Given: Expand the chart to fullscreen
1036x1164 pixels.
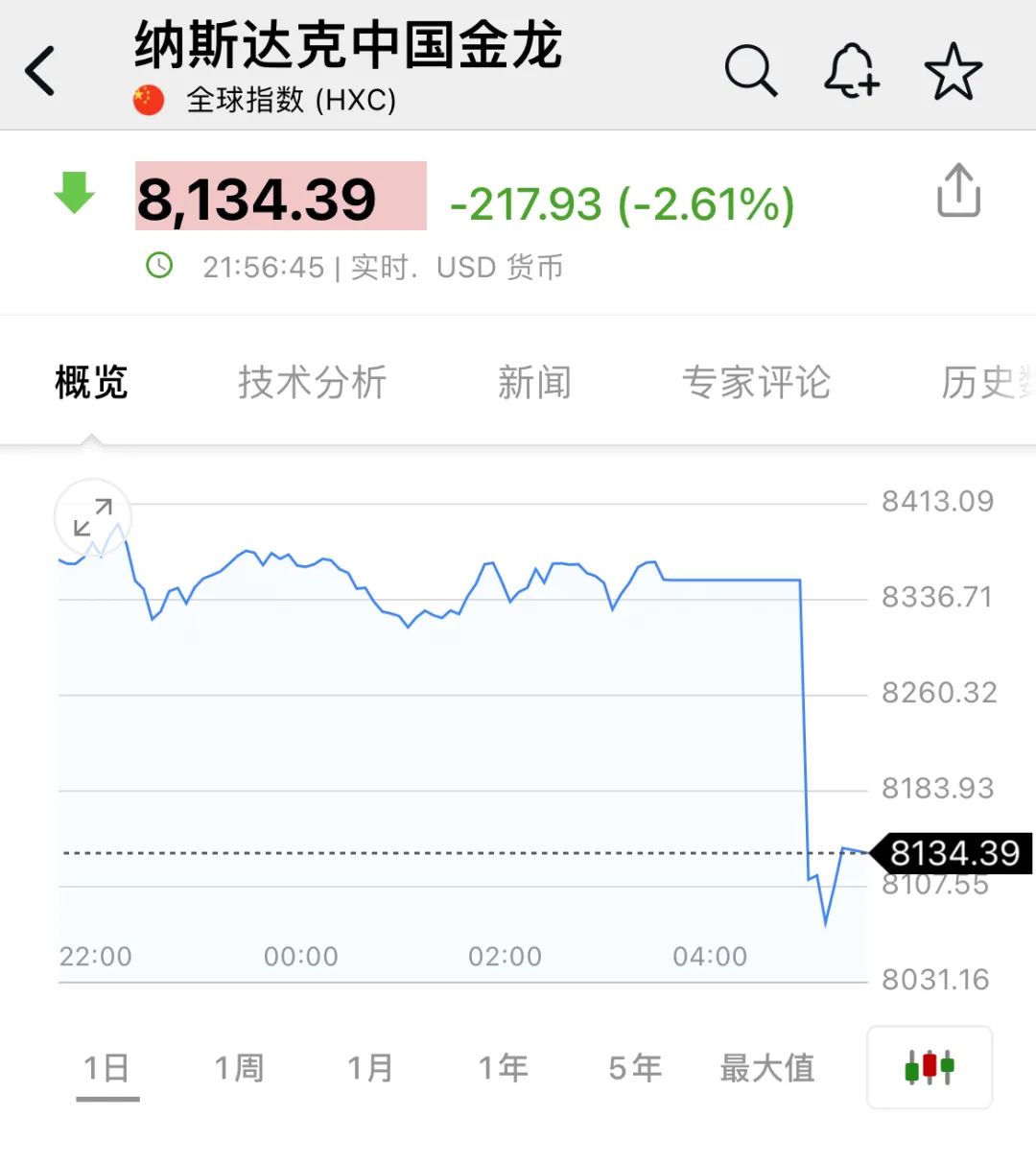Looking at the screenshot, I should (92, 516).
